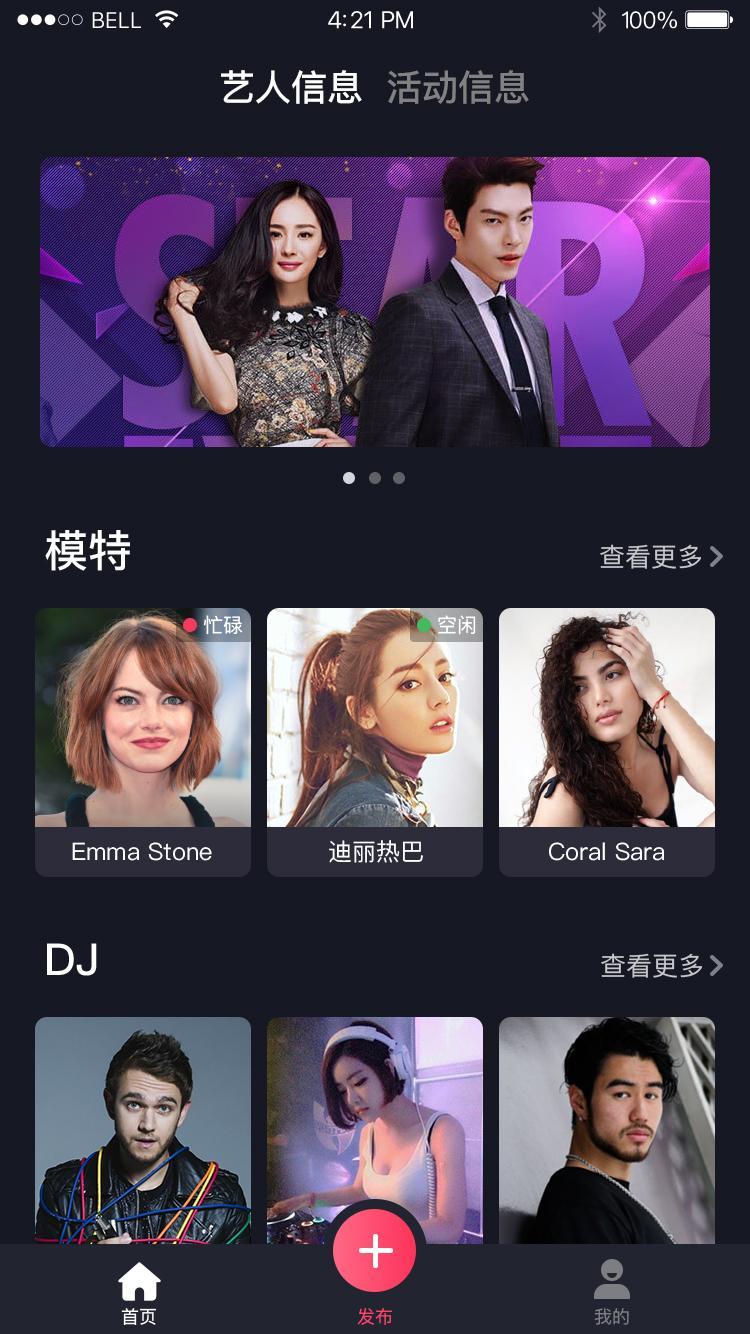Switch to the 活动信息 tab
Image resolution: width=750 pixels, height=1334 pixels.
pos(457,88)
